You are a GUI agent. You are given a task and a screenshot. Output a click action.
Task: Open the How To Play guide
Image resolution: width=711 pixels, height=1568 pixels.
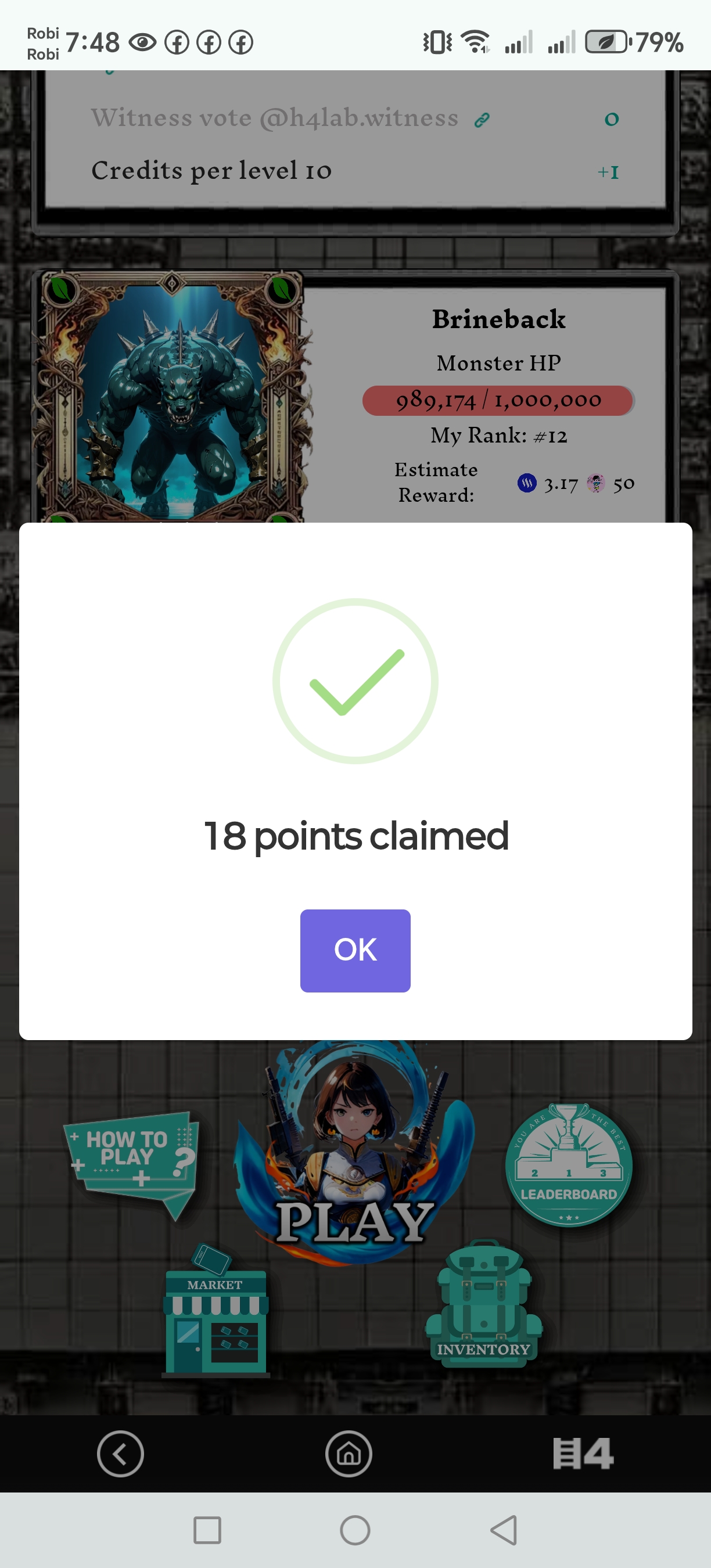pos(132,1158)
